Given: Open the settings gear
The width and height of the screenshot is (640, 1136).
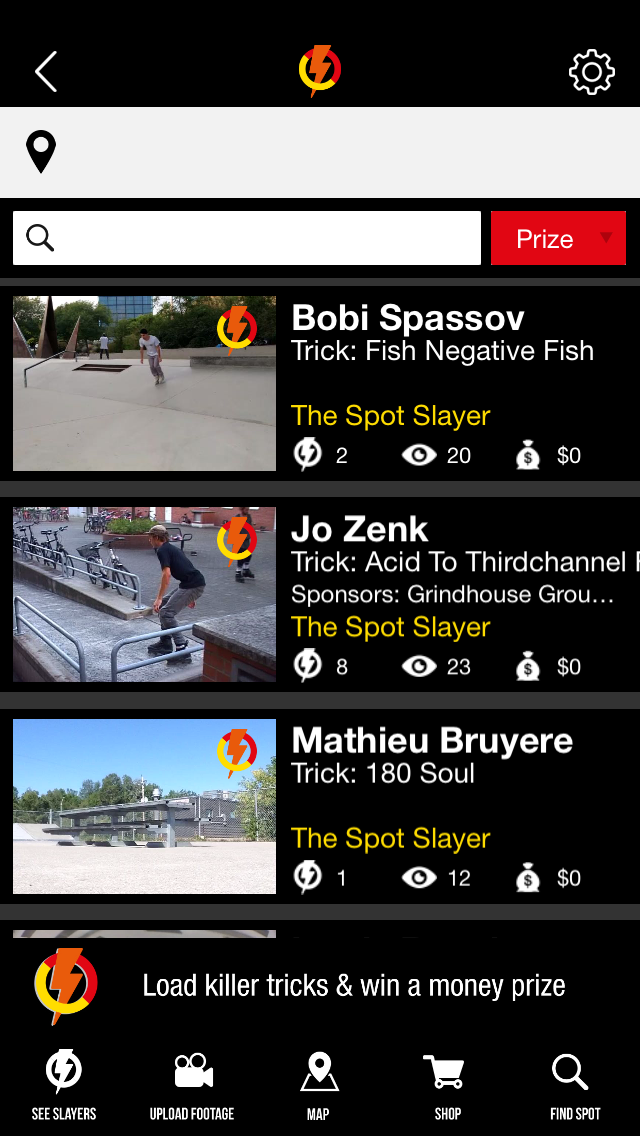Looking at the screenshot, I should click(591, 72).
